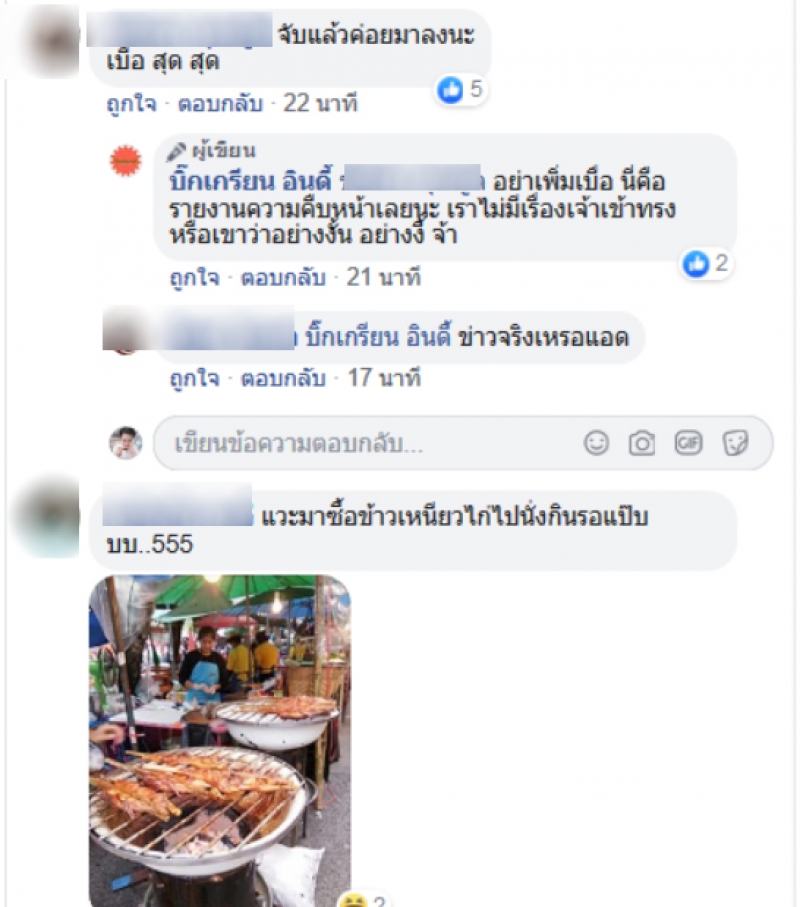Attach a photo with the camera icon
800x907 pixels.
point(642,443)
